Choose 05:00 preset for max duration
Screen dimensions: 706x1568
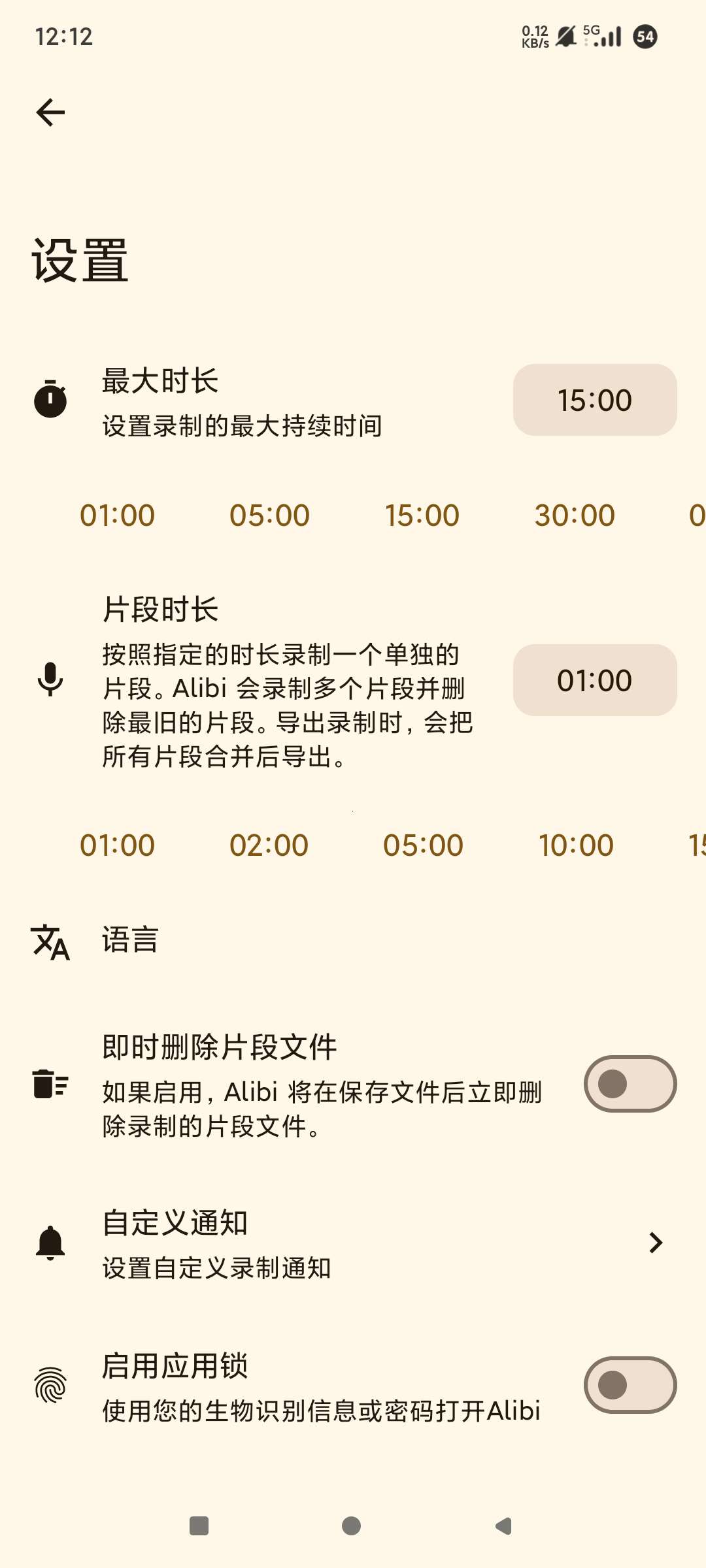[269, 515]
